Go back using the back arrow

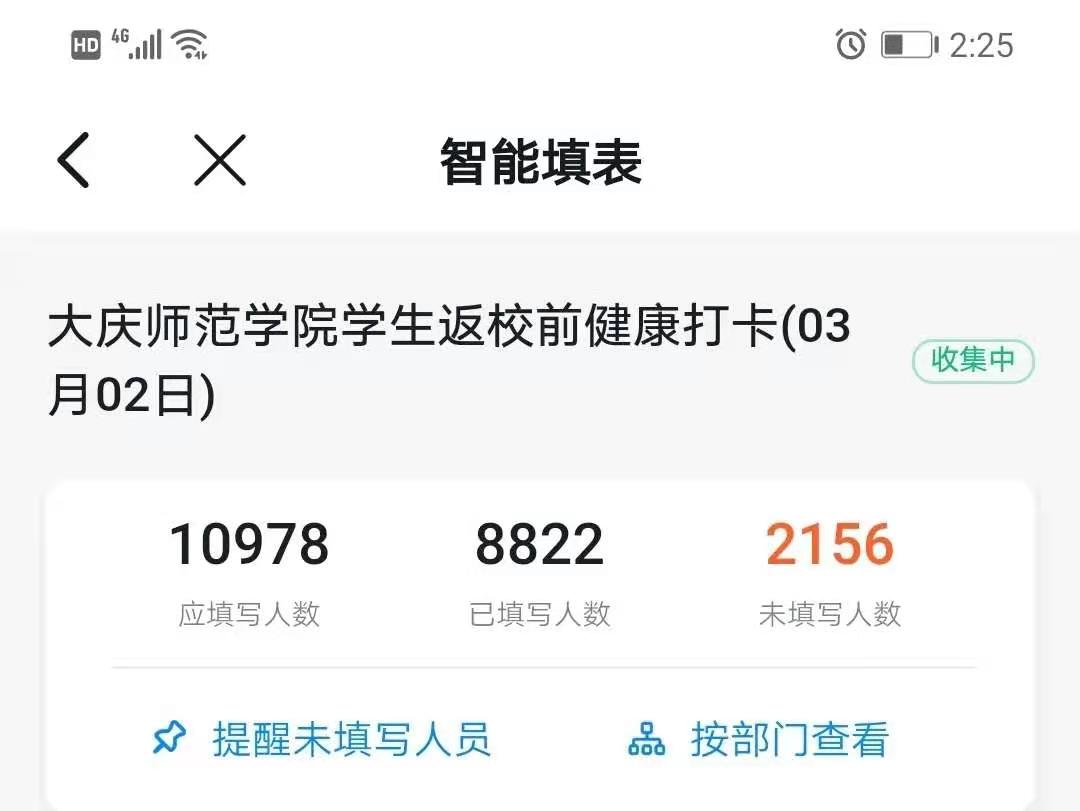click(x=73, y=160)
